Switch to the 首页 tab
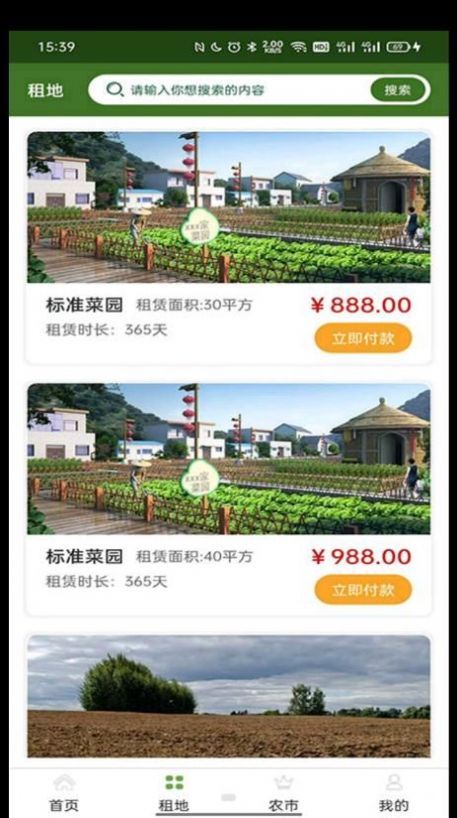The image size is (457, 818). pyautogui.click(x=64, y=793)
